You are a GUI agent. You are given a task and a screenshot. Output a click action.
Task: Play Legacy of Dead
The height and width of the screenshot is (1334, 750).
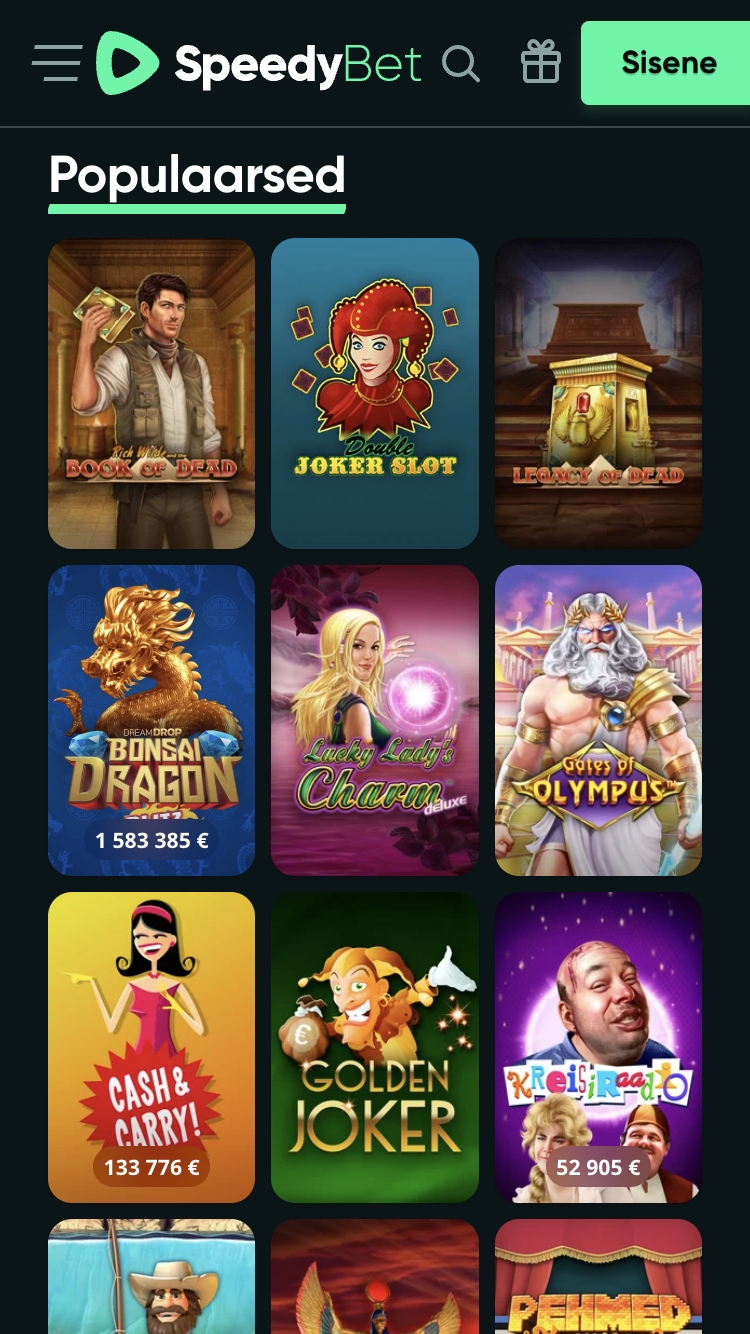click(598, 393)
